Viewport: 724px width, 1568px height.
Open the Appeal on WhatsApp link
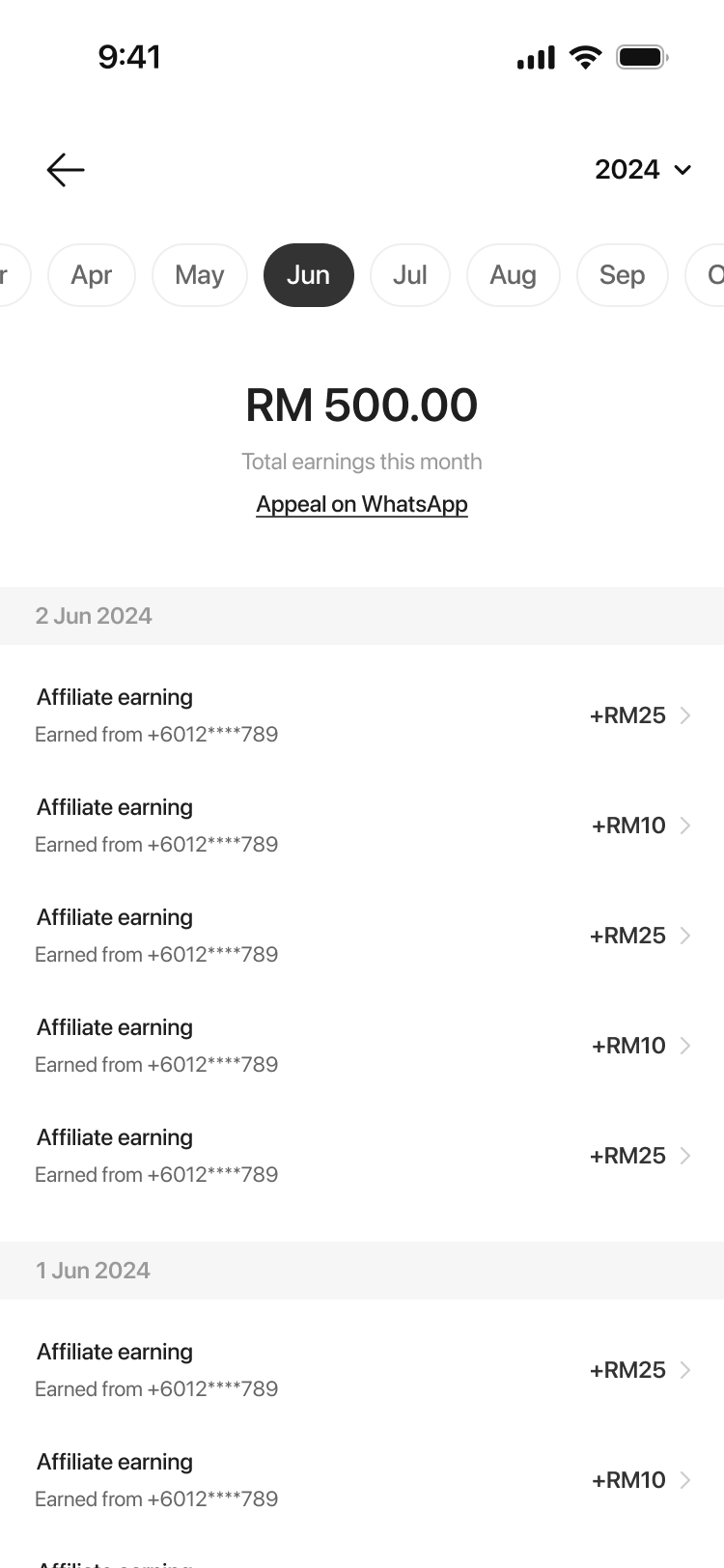coord(362,504)
